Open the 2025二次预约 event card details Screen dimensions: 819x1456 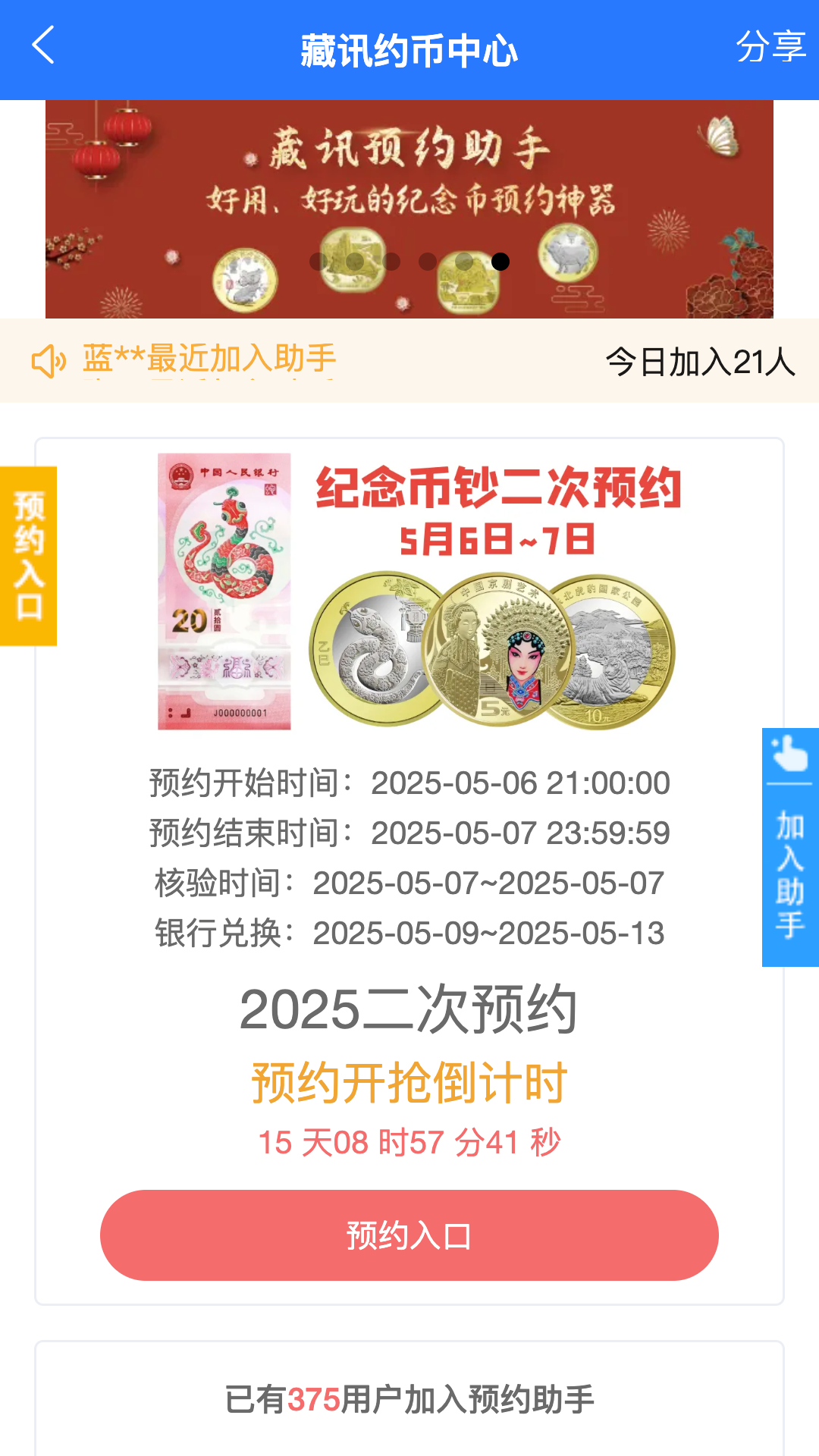408,1007
